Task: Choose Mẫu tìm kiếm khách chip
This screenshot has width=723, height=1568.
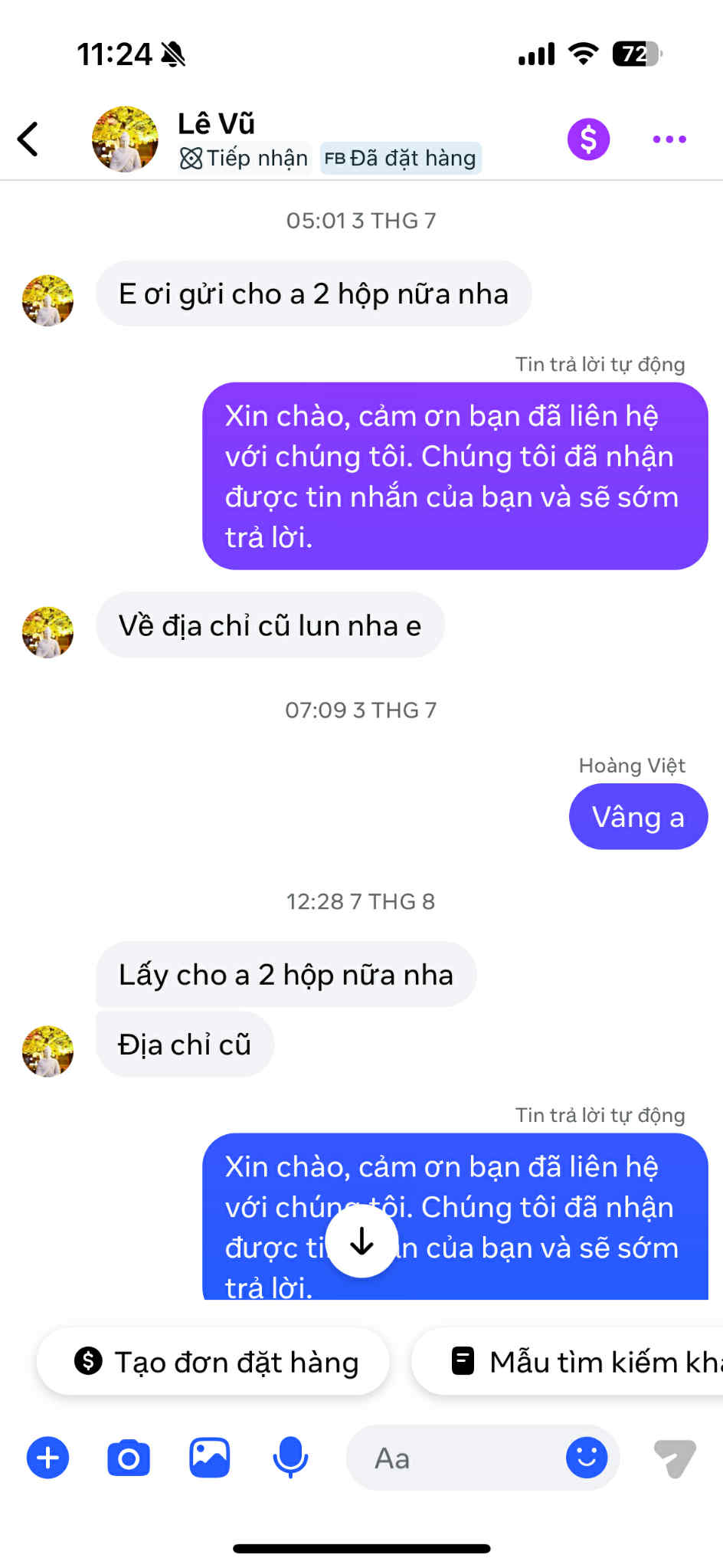Action: pos(582,1362)
